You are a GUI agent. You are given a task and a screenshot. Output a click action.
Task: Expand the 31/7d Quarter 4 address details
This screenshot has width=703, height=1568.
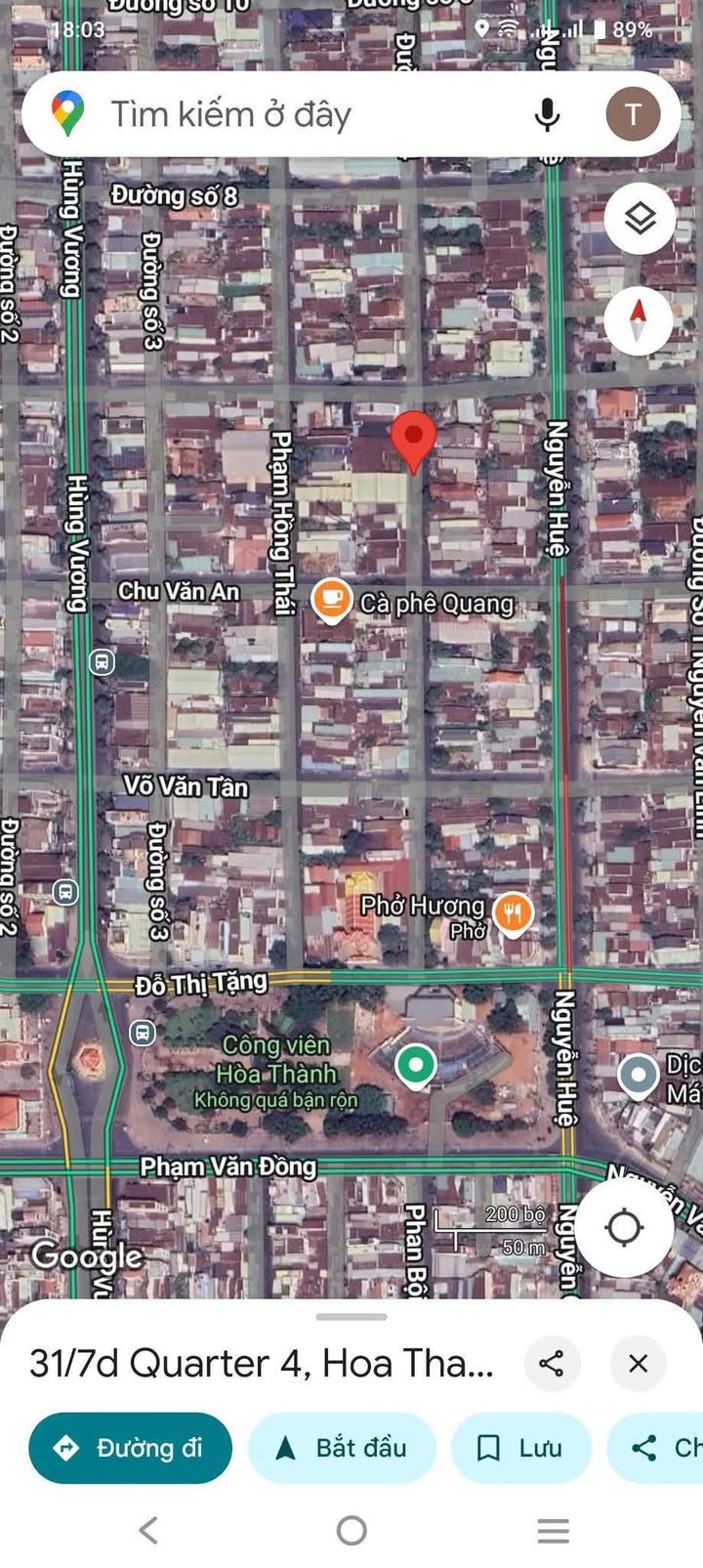(262, 1363)
